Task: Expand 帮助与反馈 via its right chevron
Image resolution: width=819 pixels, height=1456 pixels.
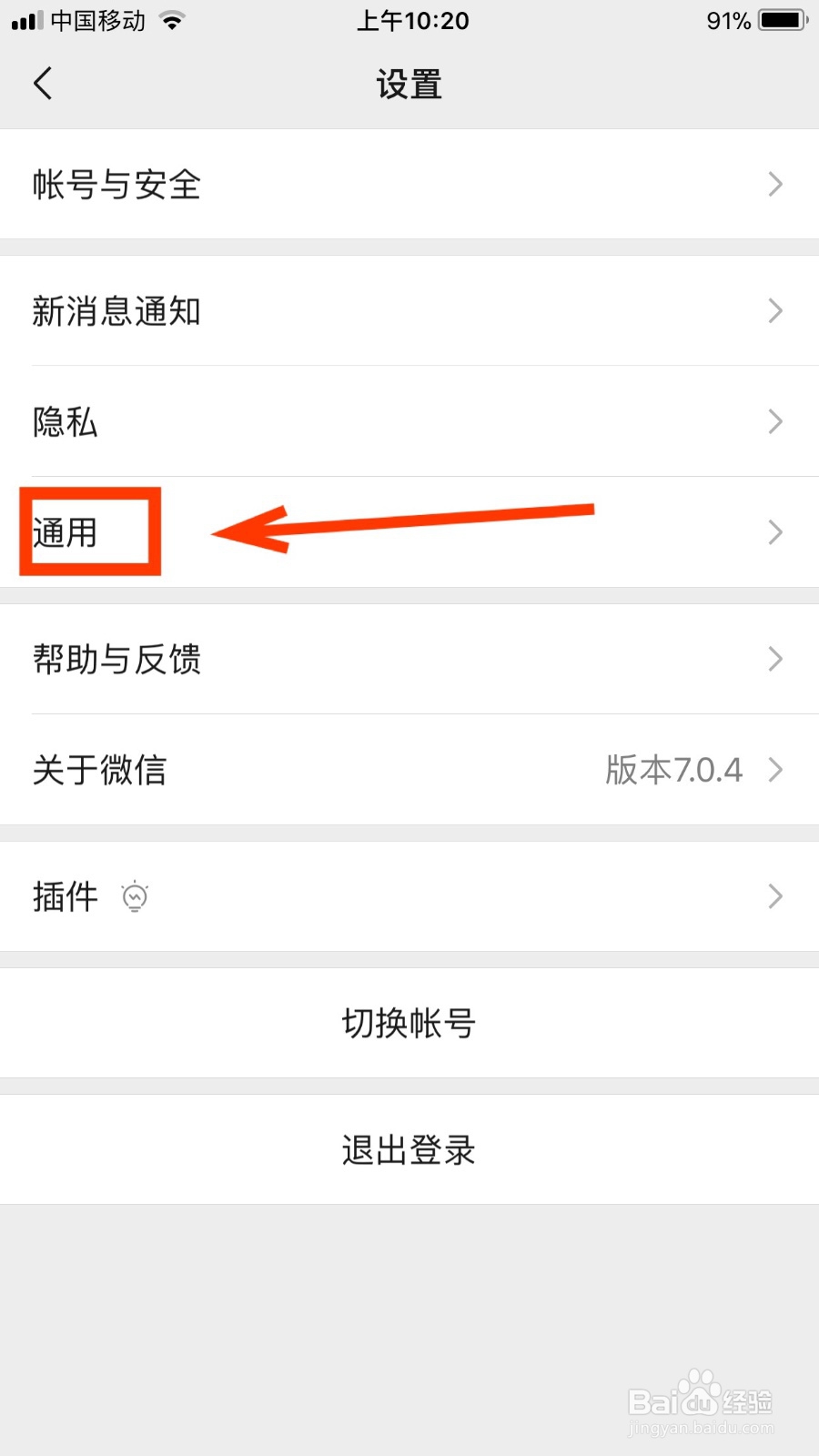Action: pos(774,659)
